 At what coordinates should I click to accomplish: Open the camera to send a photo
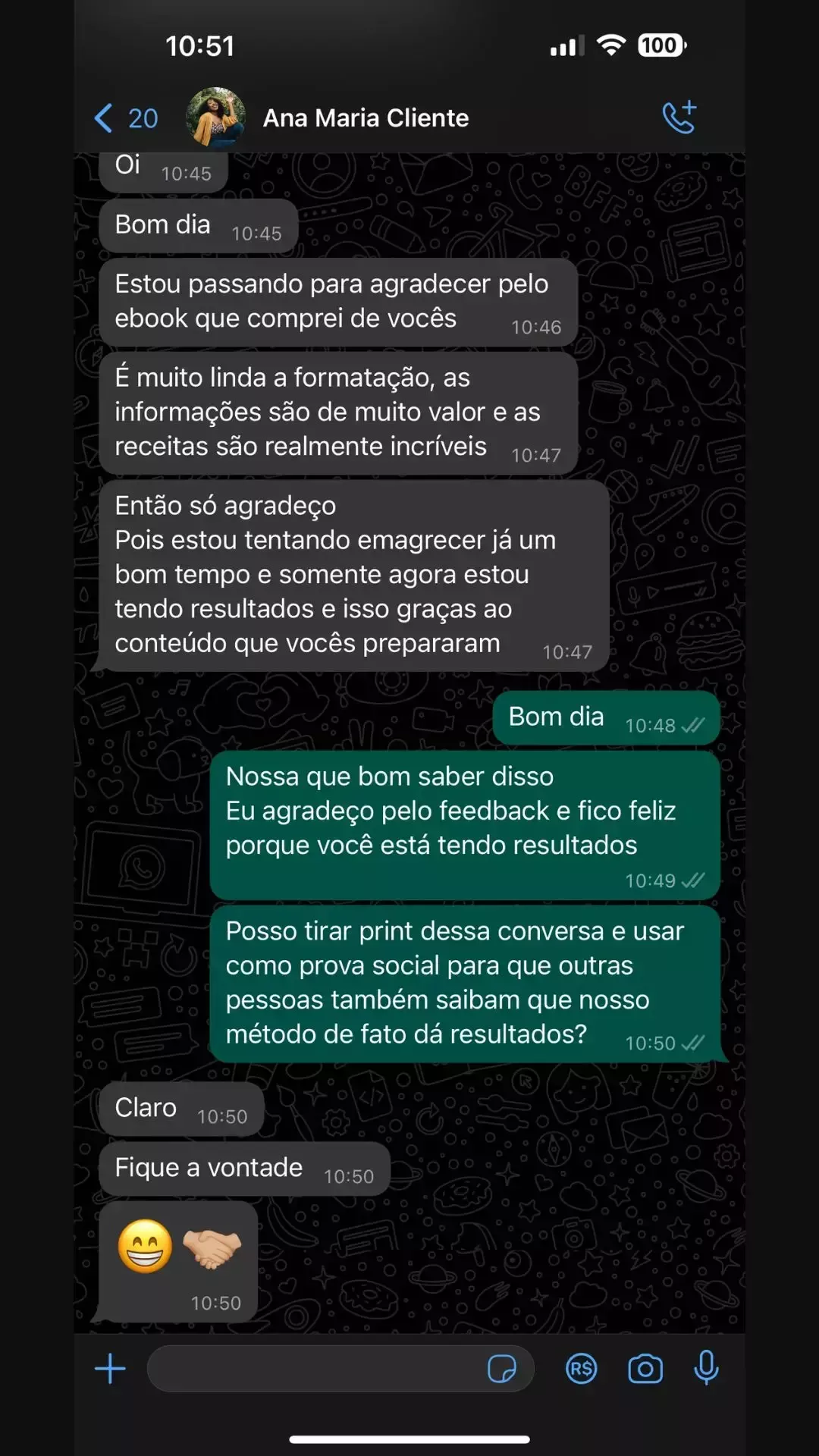[x=645, y=1369]
